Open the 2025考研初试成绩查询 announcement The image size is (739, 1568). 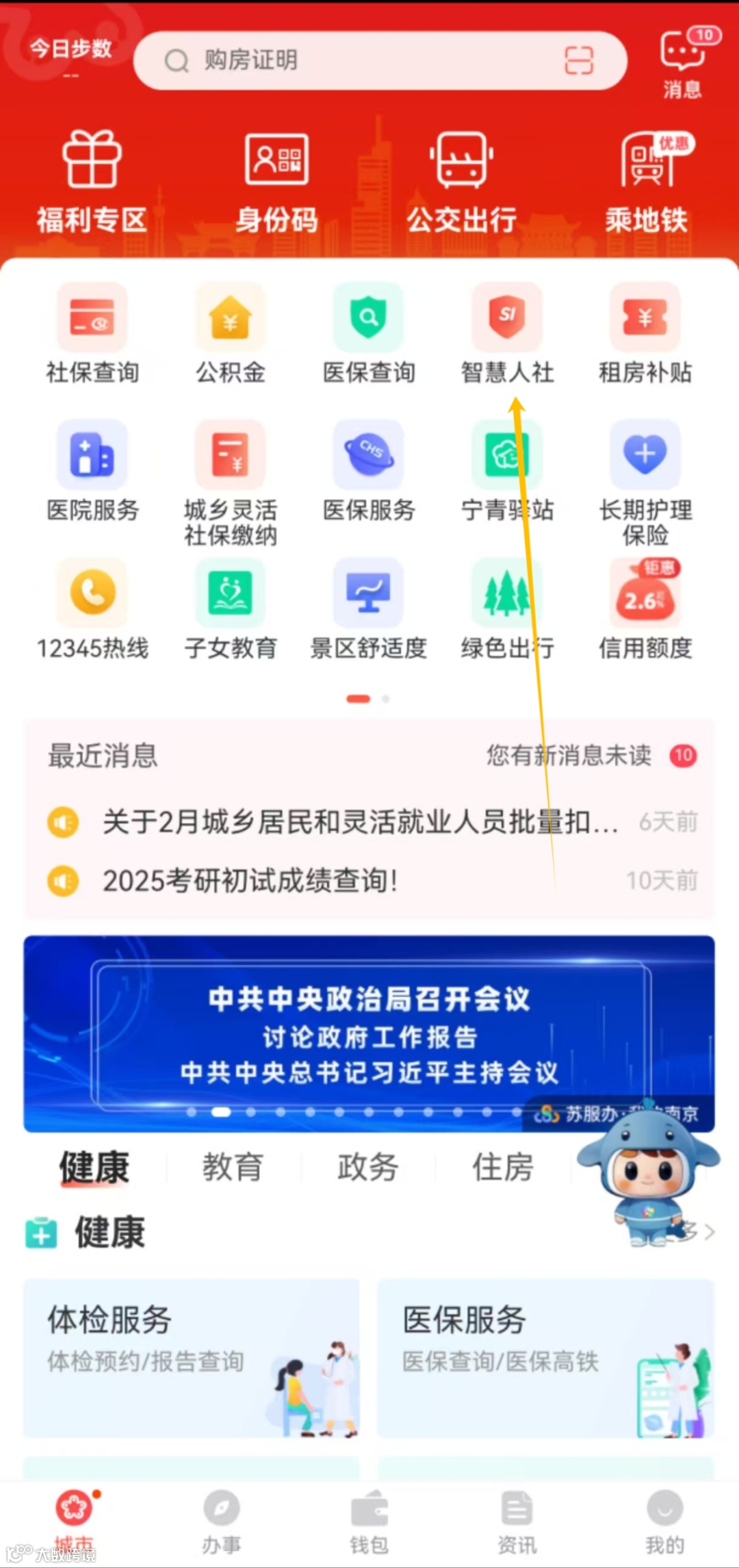coord(250,882)
